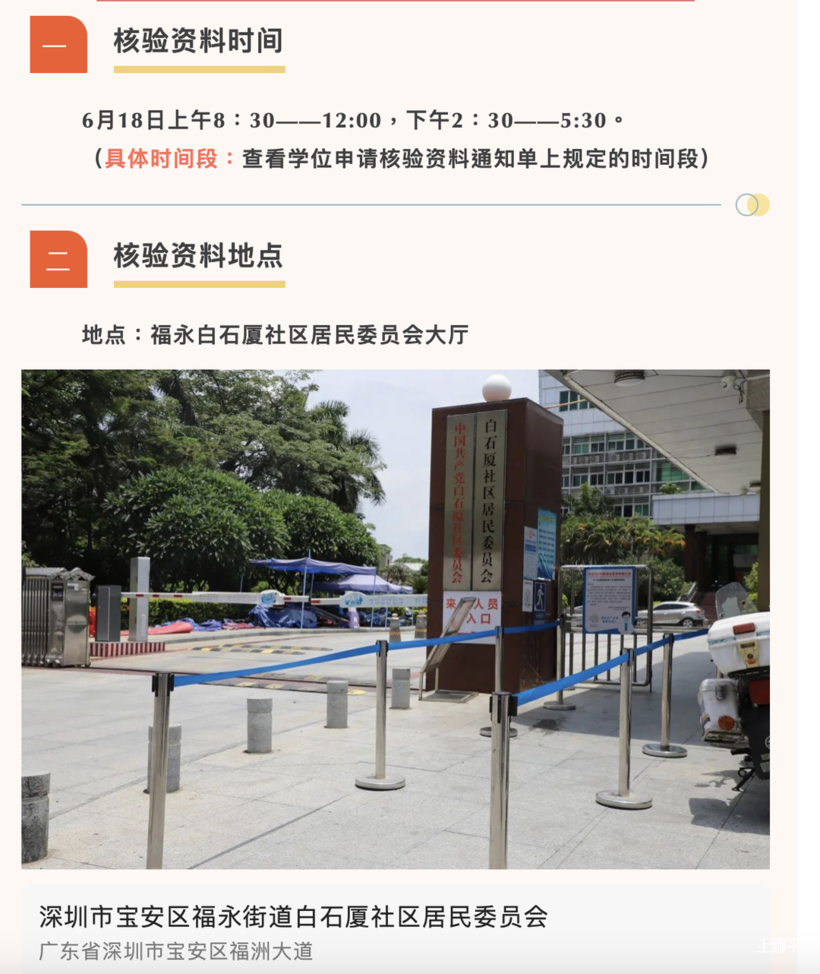Open the 白石厦社区居民委员会 location card
This screenshot has height=974, width=820.
[x=396, y=929]
